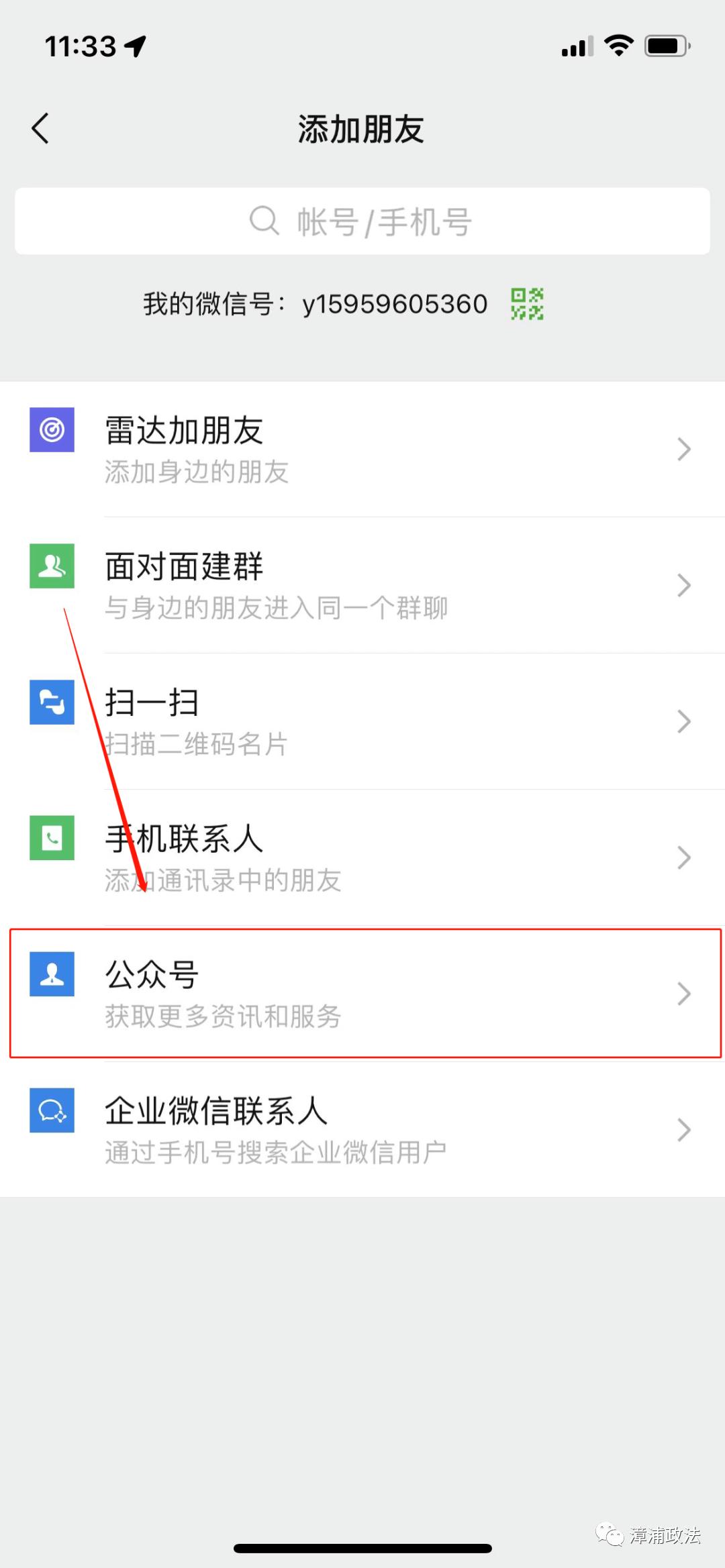Tap the Wi-Fi status icon
This screenshot has width=725, height=1568.
coord(618,45)
